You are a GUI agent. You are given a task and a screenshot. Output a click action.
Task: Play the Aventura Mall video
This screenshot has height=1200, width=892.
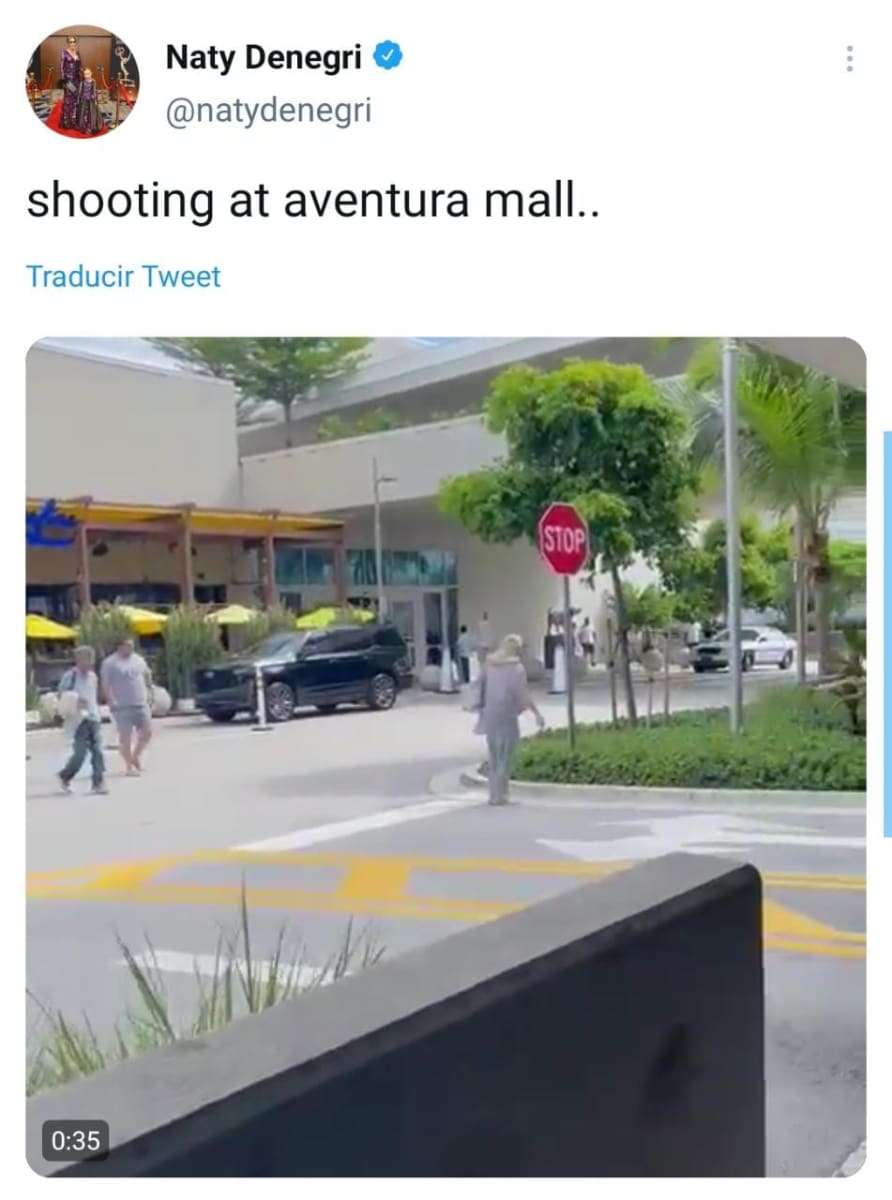pyautogui.click(x=445, y=755)
